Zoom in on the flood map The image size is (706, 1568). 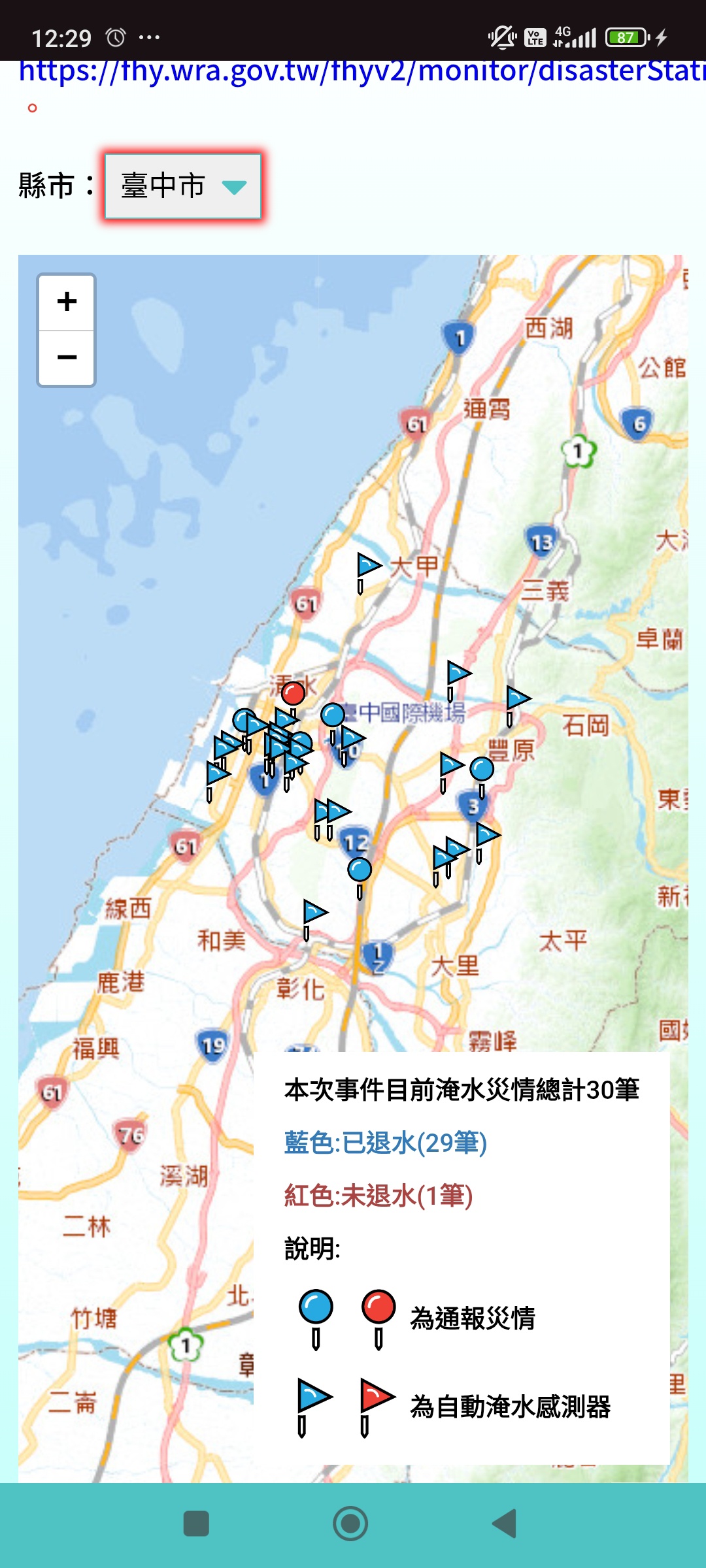pos(67,302)
